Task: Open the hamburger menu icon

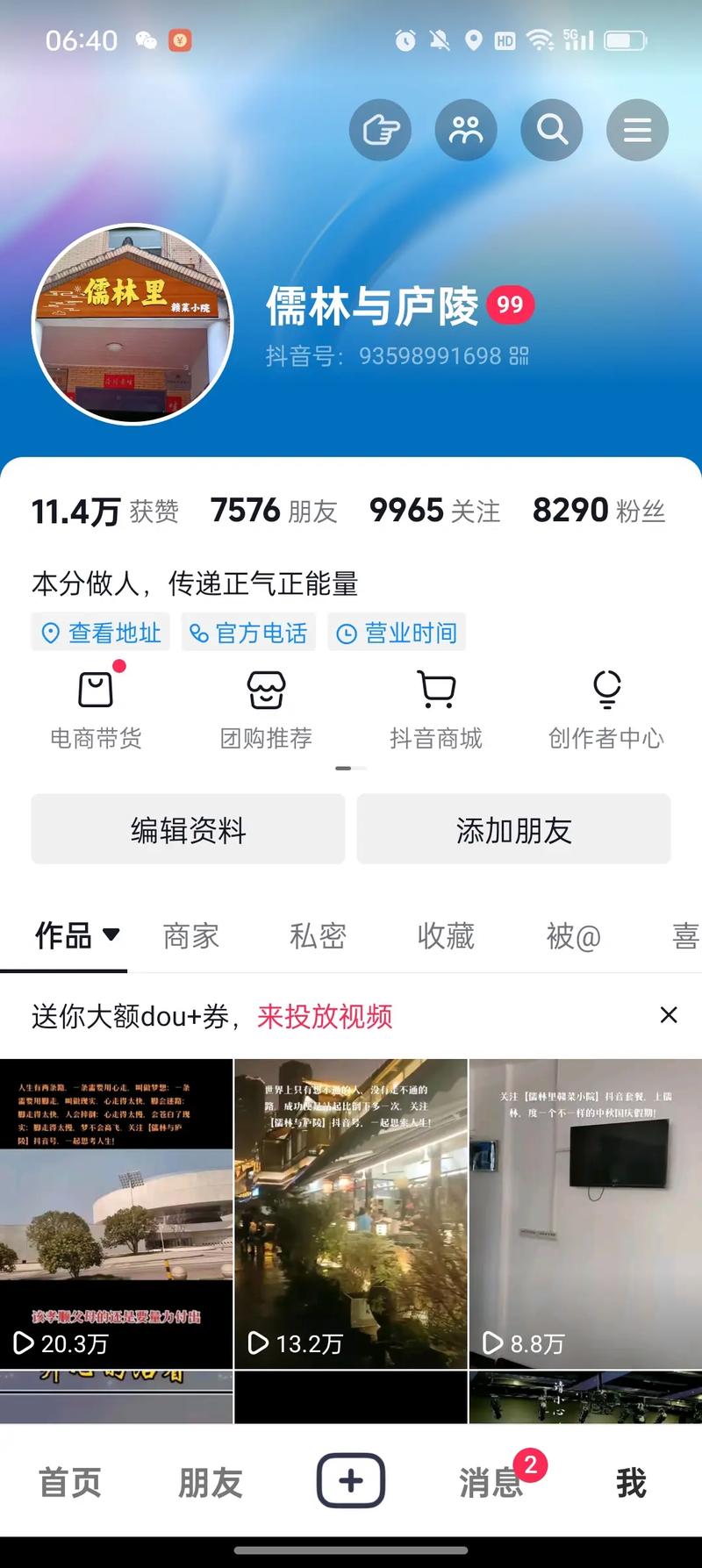Action: pos(638,129)
